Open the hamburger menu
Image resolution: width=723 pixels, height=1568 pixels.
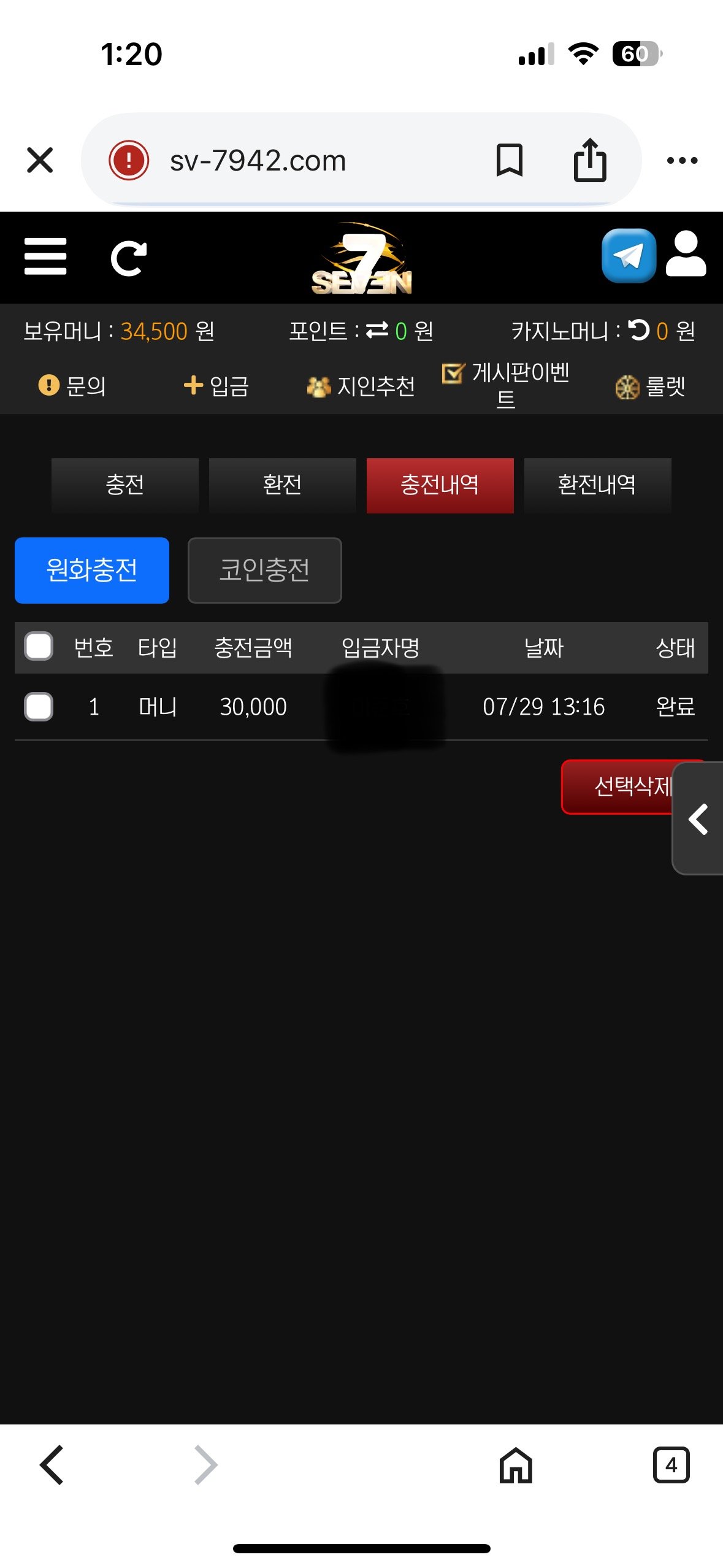click(x=45, y=257)
